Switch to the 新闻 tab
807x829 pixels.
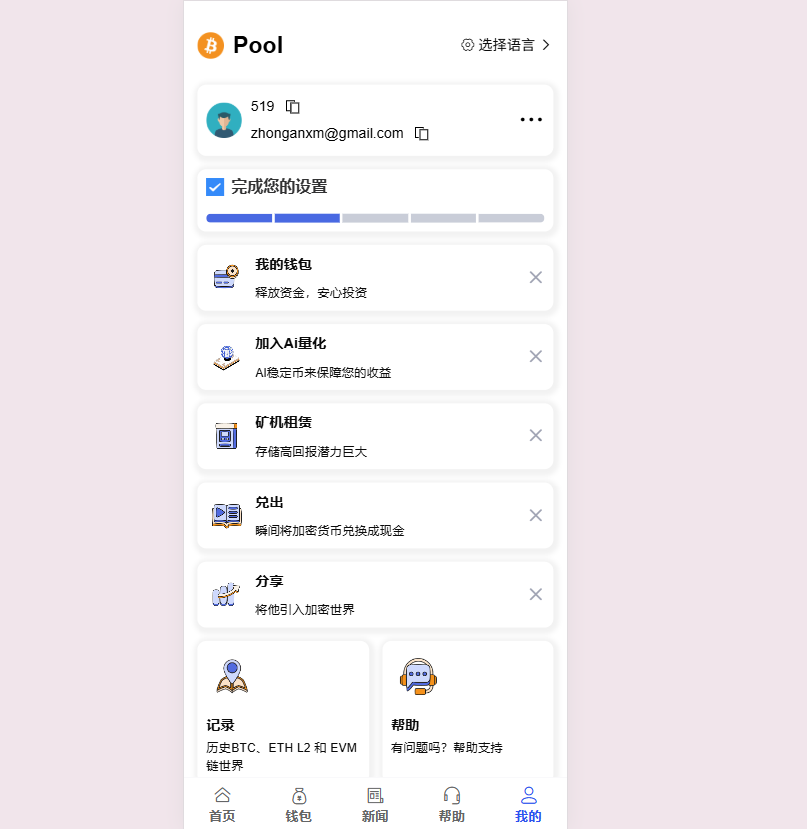point(375,804)
